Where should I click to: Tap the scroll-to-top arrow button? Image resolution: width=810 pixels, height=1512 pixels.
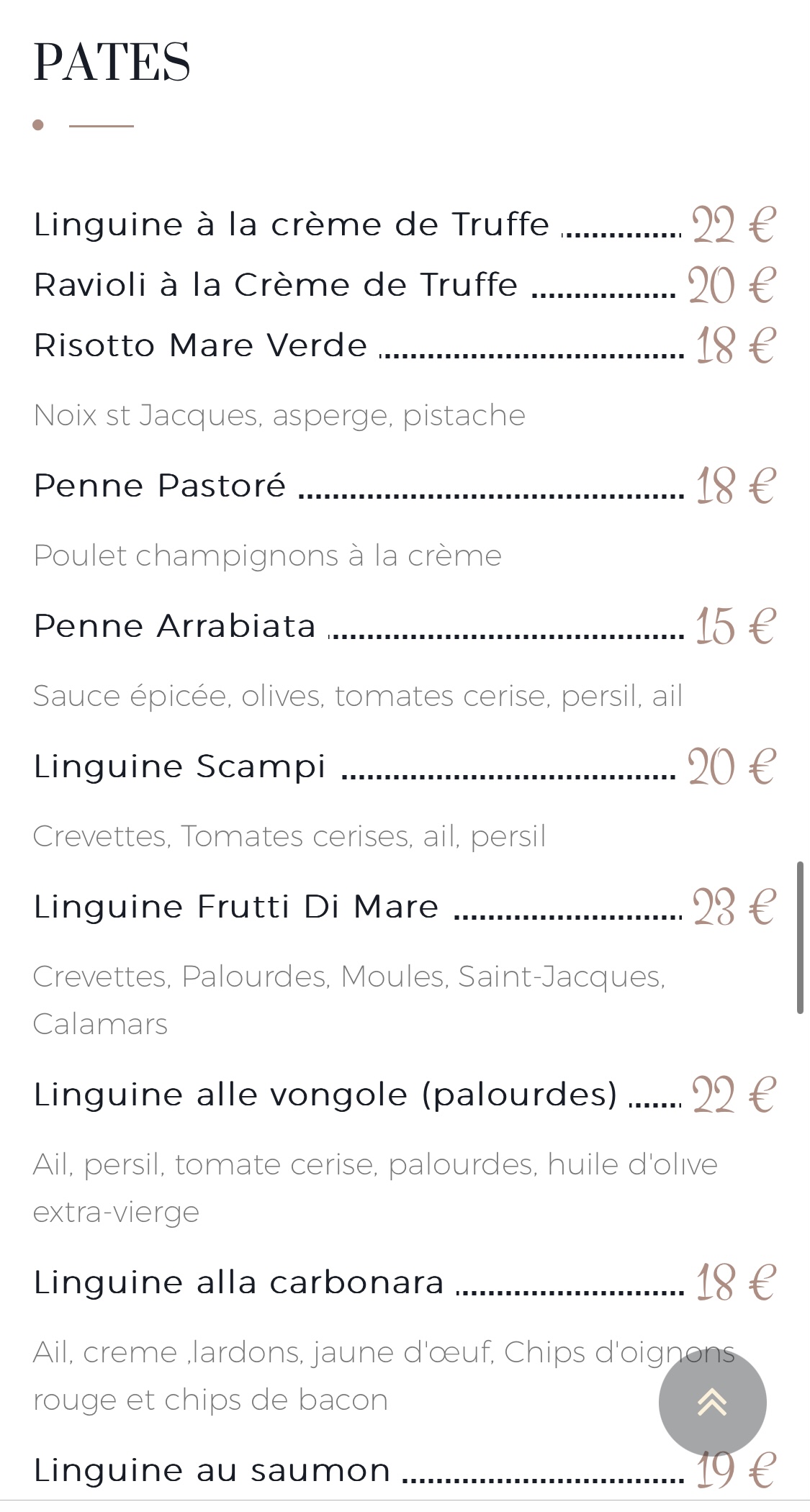pos(712,1402)
